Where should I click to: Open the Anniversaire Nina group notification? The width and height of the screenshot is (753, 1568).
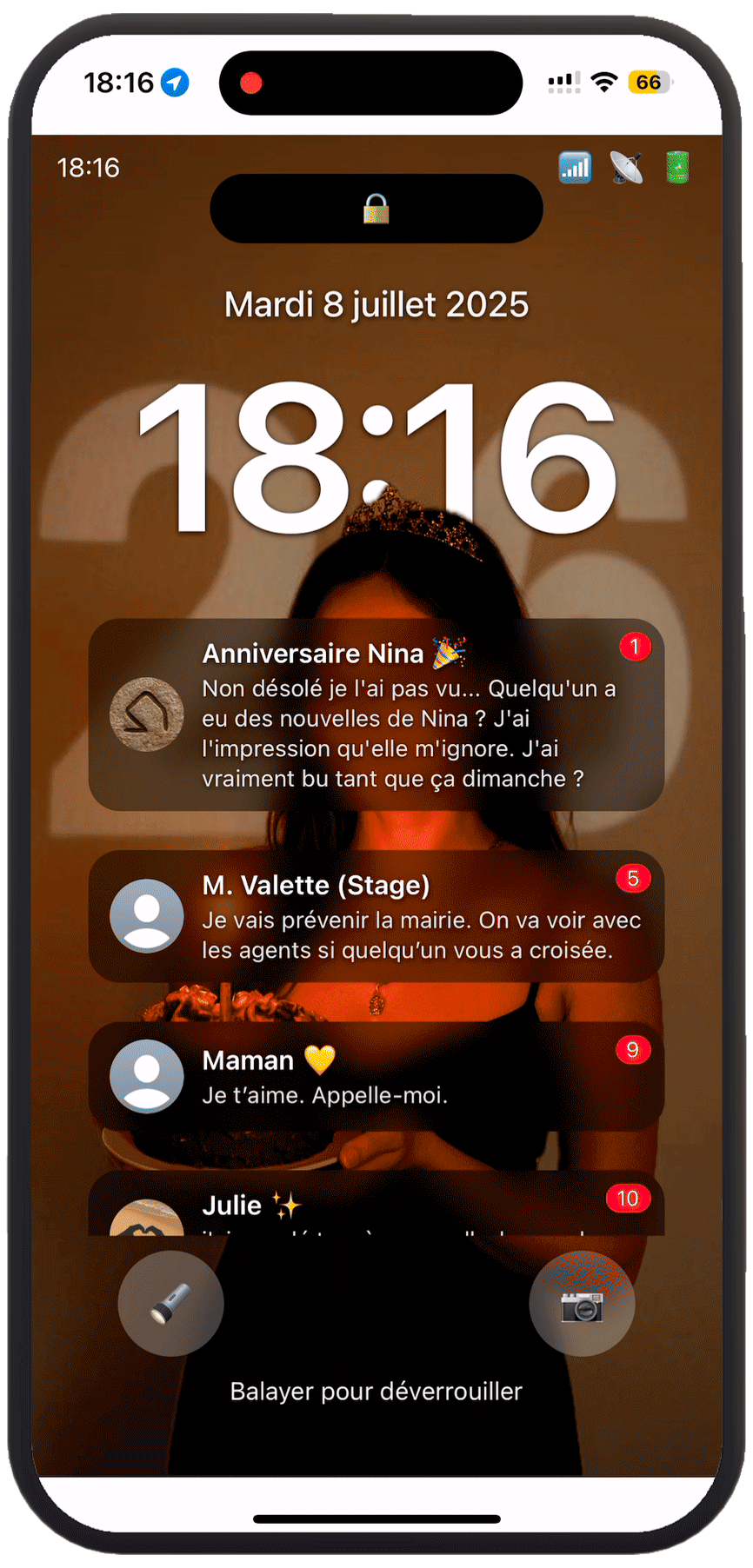click(376, 714)
